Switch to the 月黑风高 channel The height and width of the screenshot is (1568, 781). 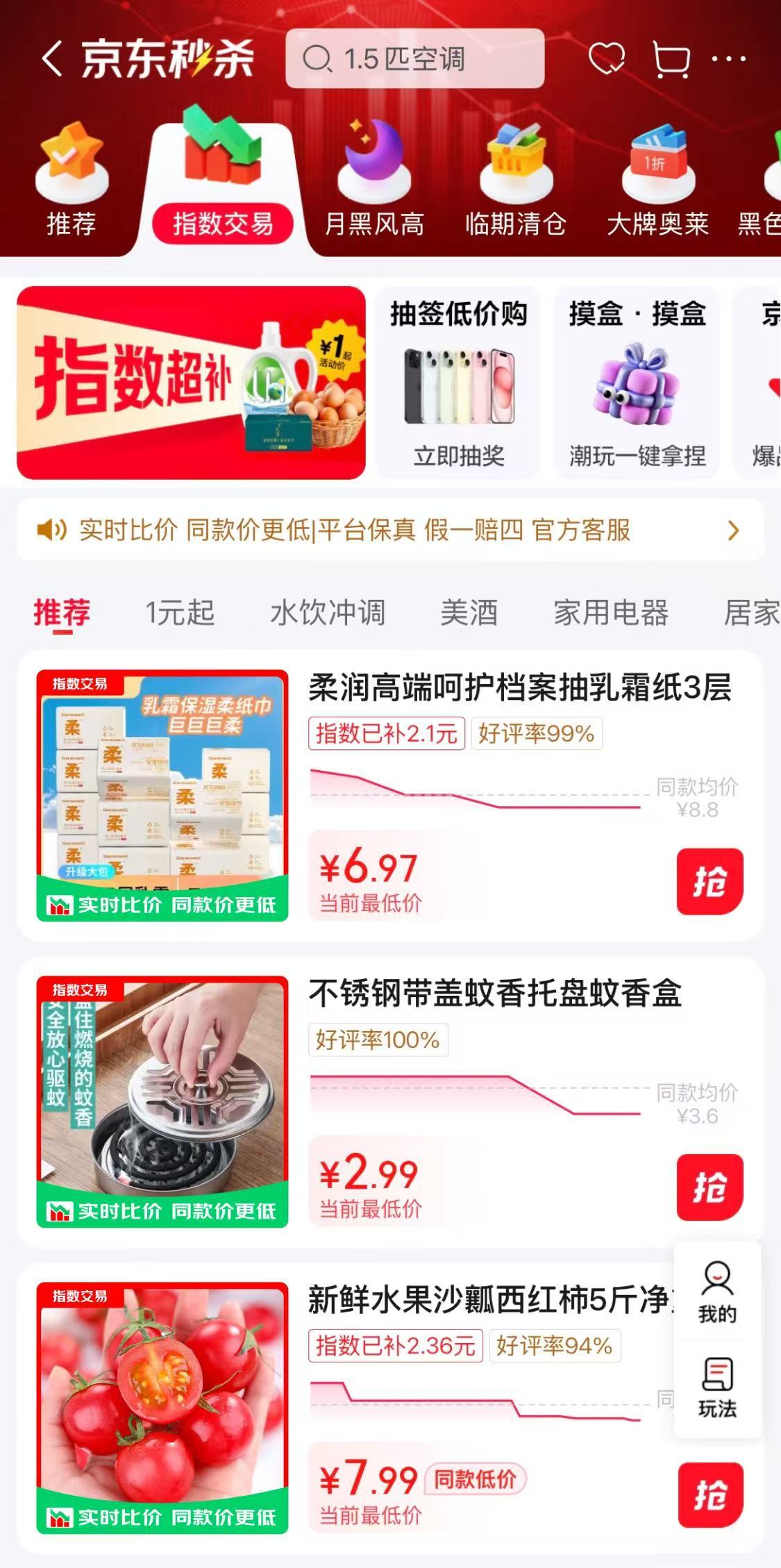374,182
